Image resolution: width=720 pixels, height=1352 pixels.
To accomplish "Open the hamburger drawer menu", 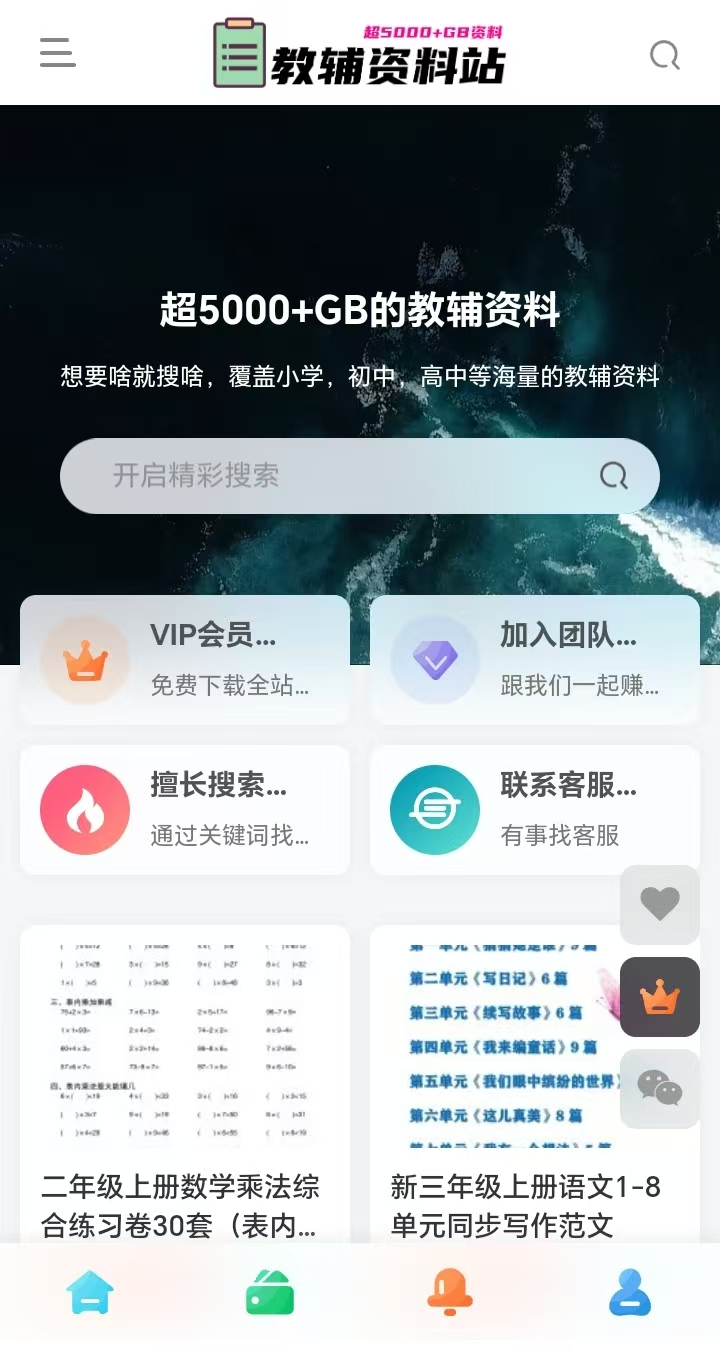I will (57, 52).
